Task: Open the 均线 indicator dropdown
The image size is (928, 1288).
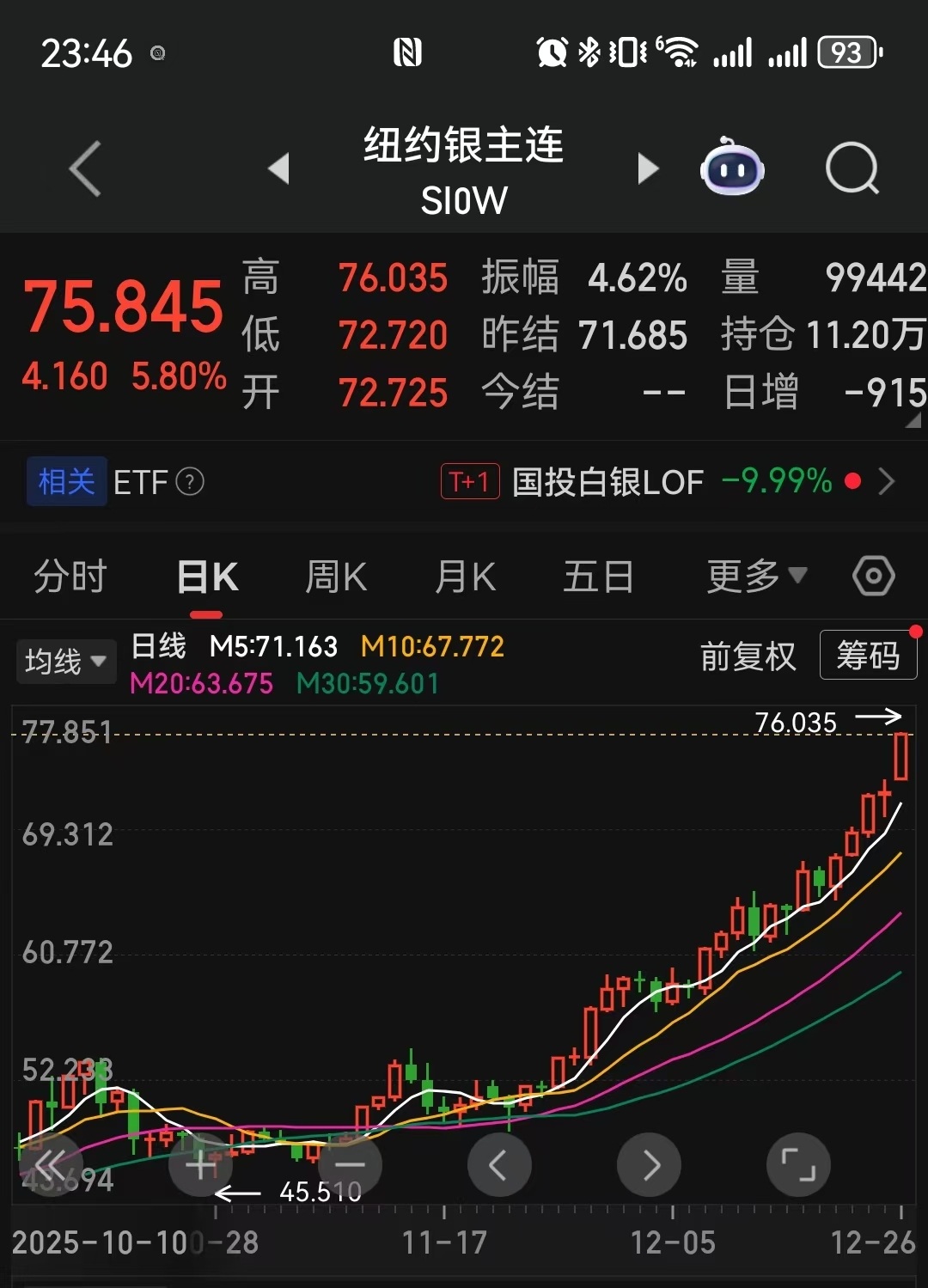Action: point(65,662)
